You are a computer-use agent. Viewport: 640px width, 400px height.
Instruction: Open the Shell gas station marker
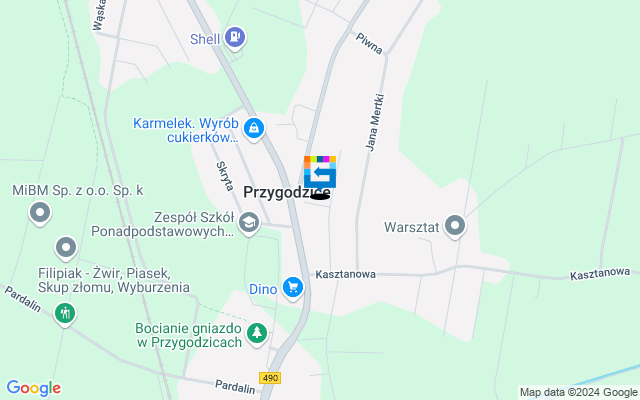pos(234,39)
